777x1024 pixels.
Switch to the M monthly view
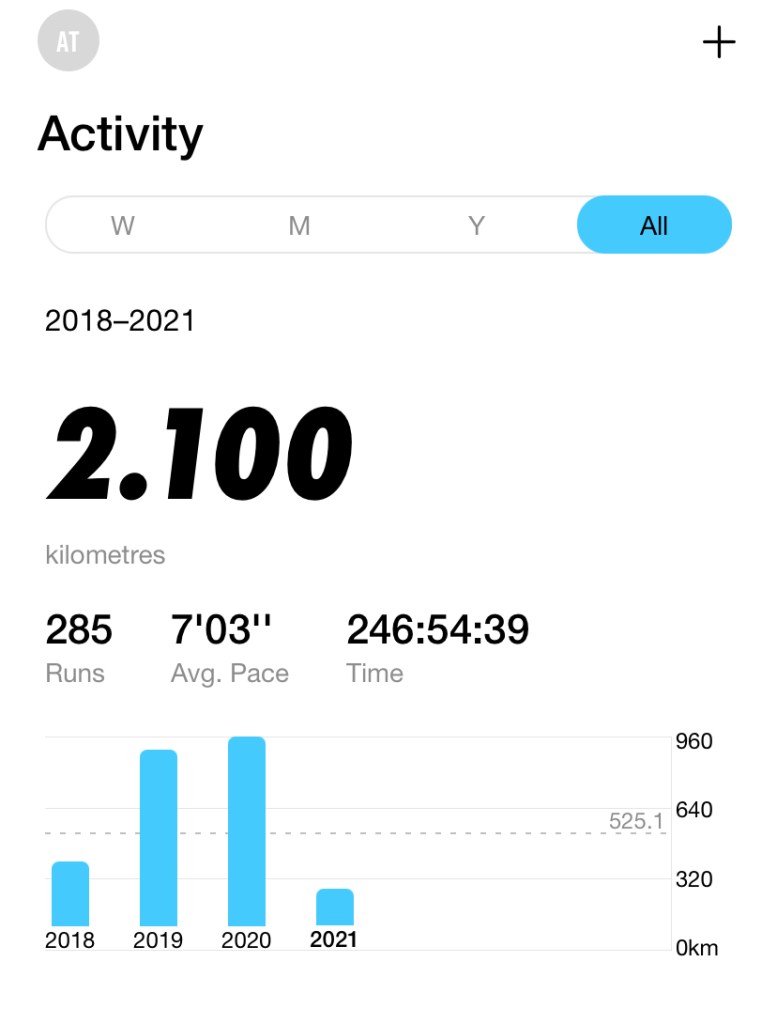pyautogui.click(x=299, y=225)
